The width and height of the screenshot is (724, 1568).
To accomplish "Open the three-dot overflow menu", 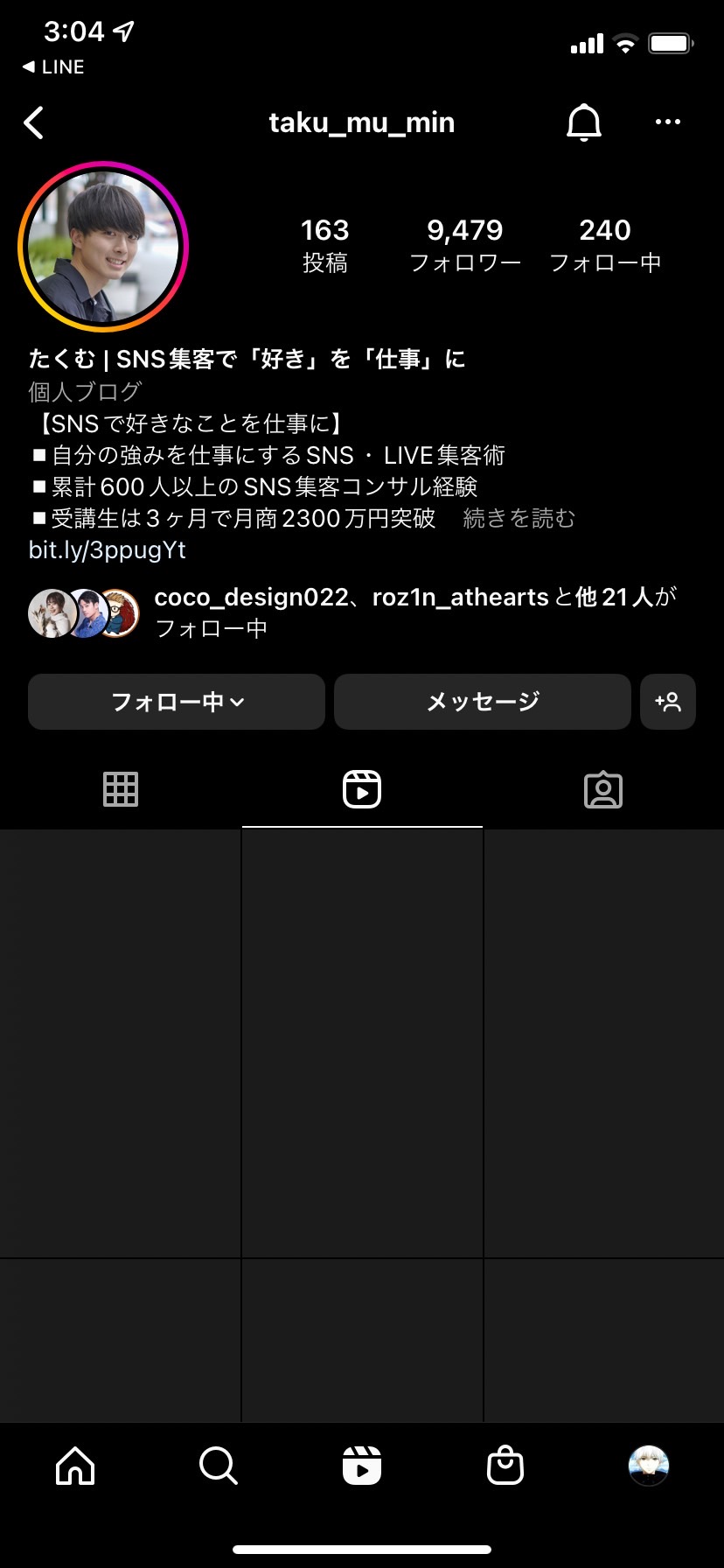I will (668, 122).
